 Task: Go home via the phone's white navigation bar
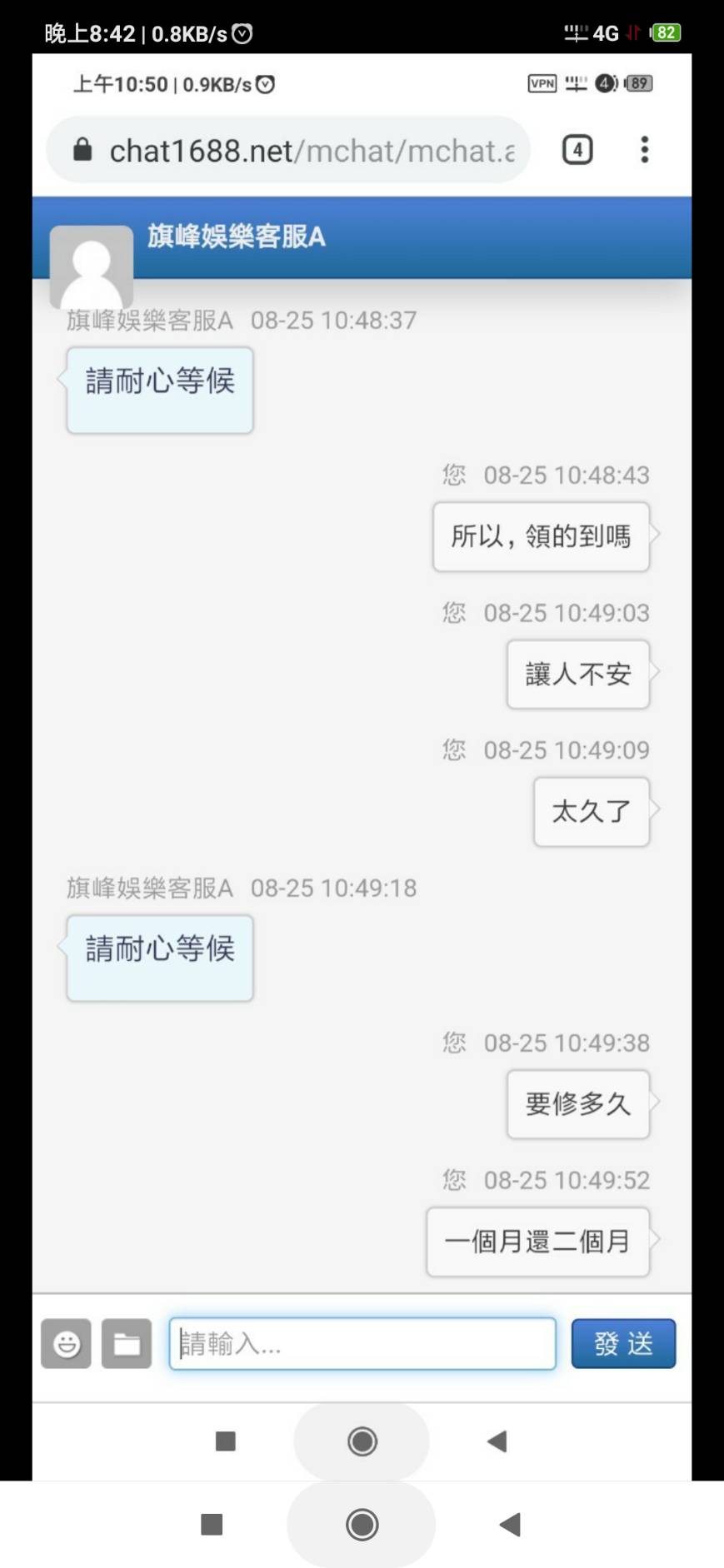click(x=362, y=1525)
